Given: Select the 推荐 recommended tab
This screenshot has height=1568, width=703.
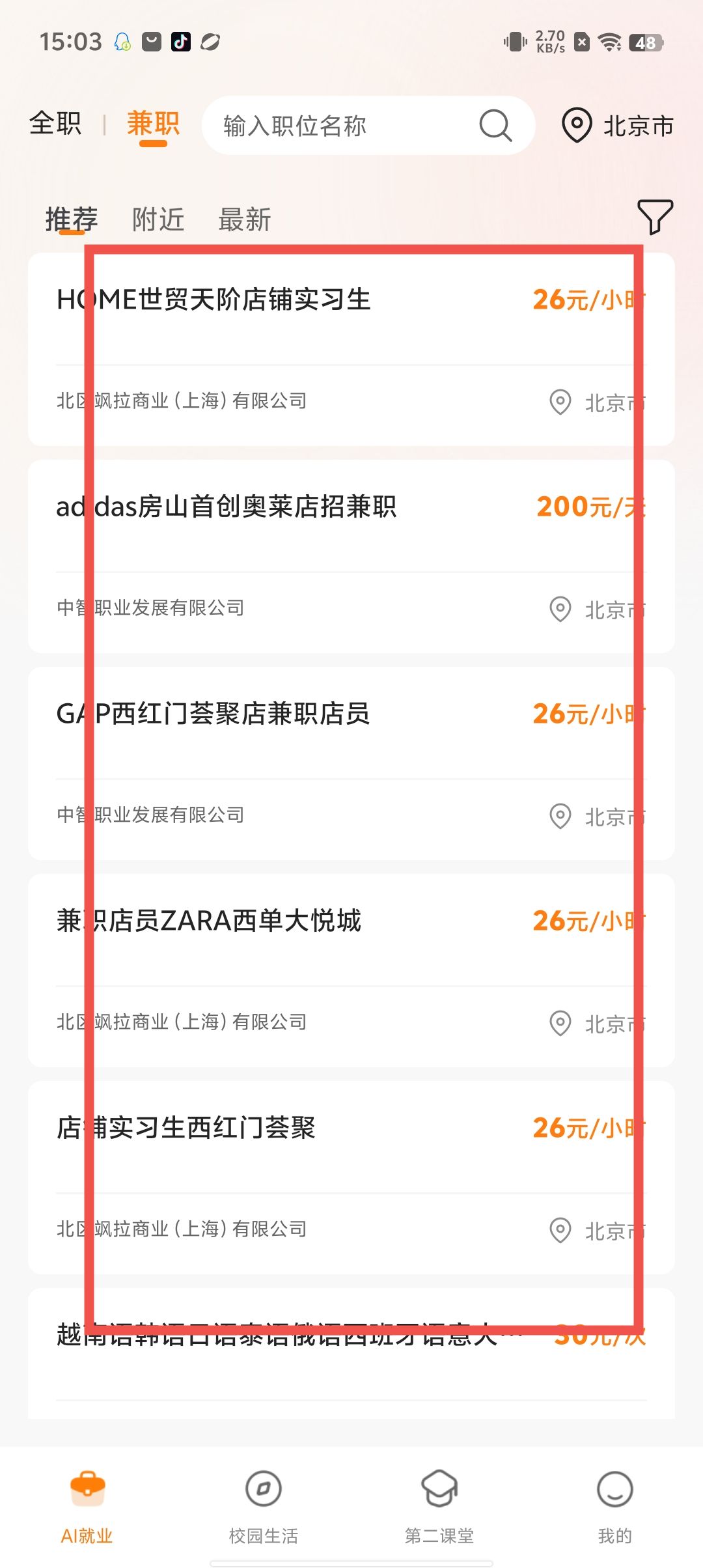Looking at the screenshot, I should (72, 219).
